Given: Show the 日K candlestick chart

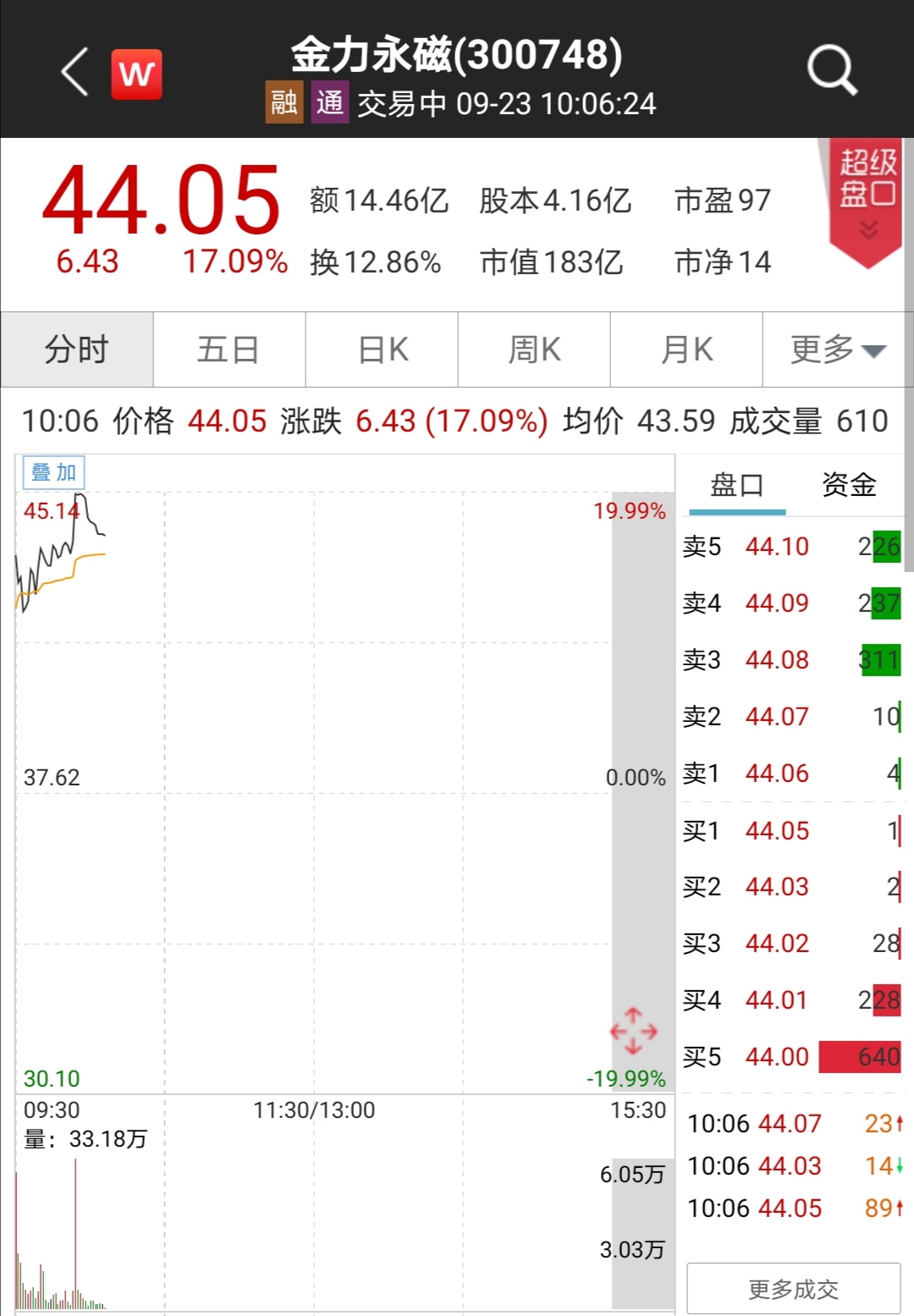Looking at the screenshot, I should coord(383,350).
